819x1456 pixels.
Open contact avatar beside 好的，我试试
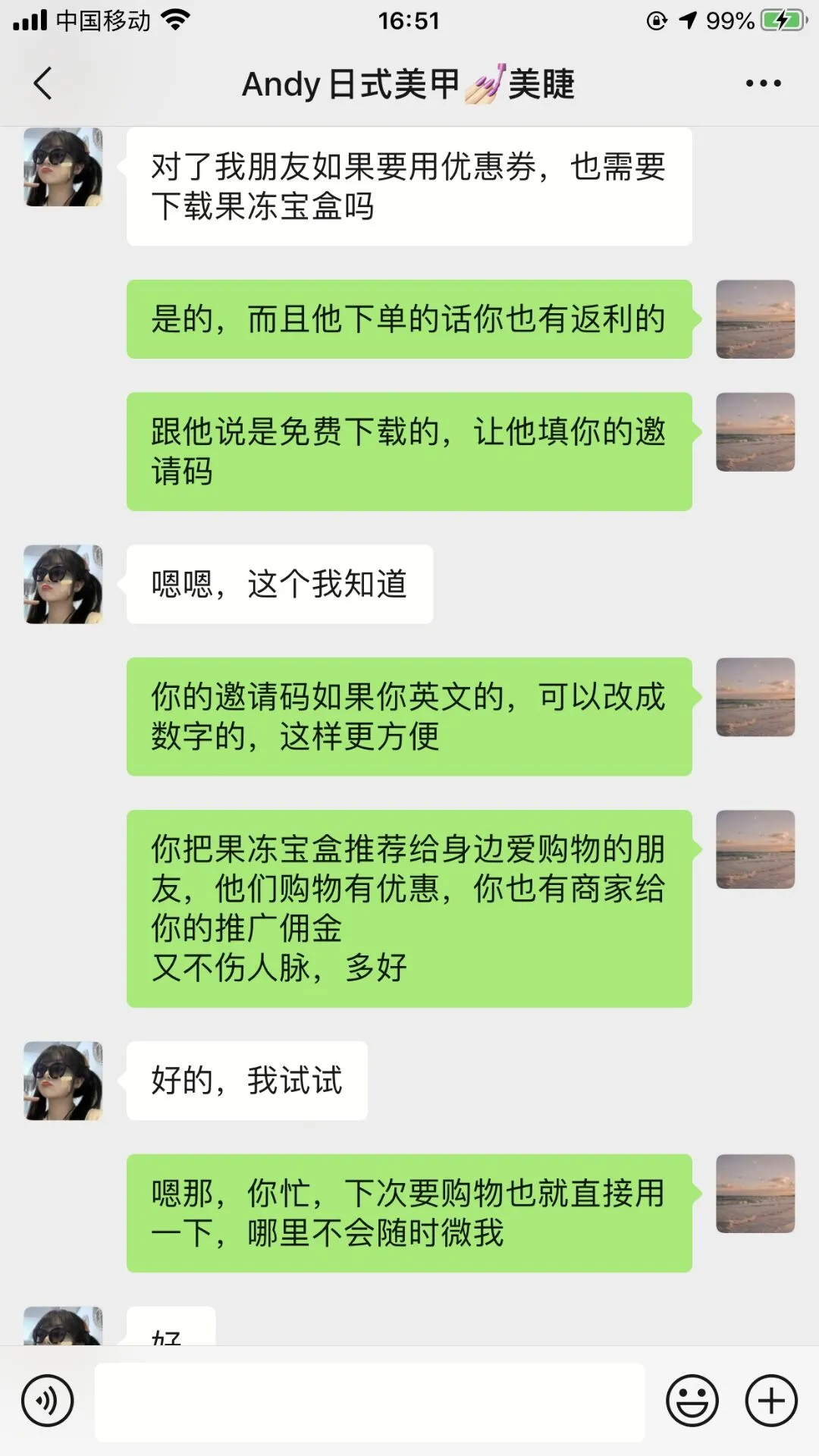[x=64, y=1081]
